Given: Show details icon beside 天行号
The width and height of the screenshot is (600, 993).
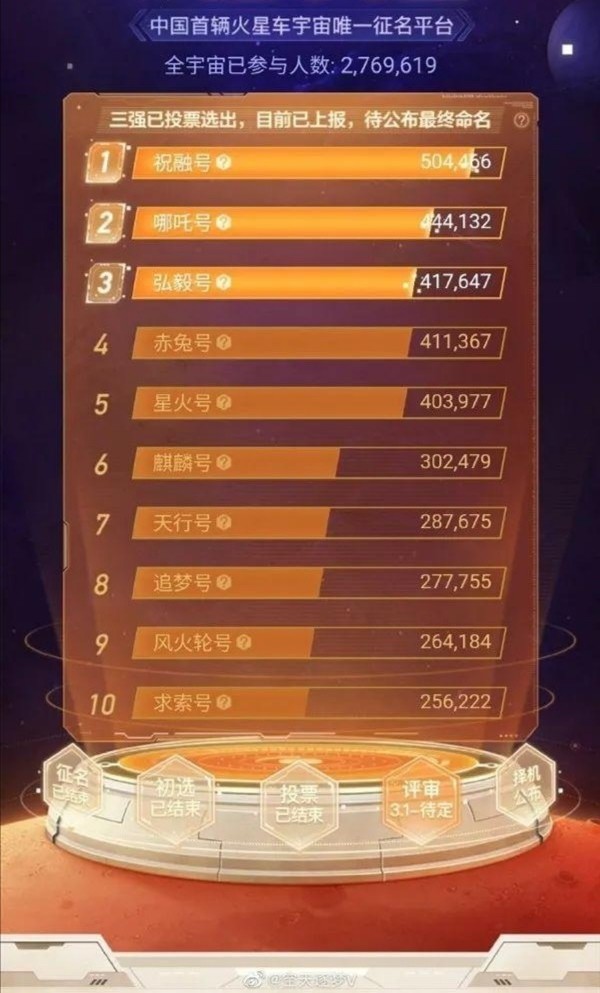Looking at the screenshot, I should [223, 522].
